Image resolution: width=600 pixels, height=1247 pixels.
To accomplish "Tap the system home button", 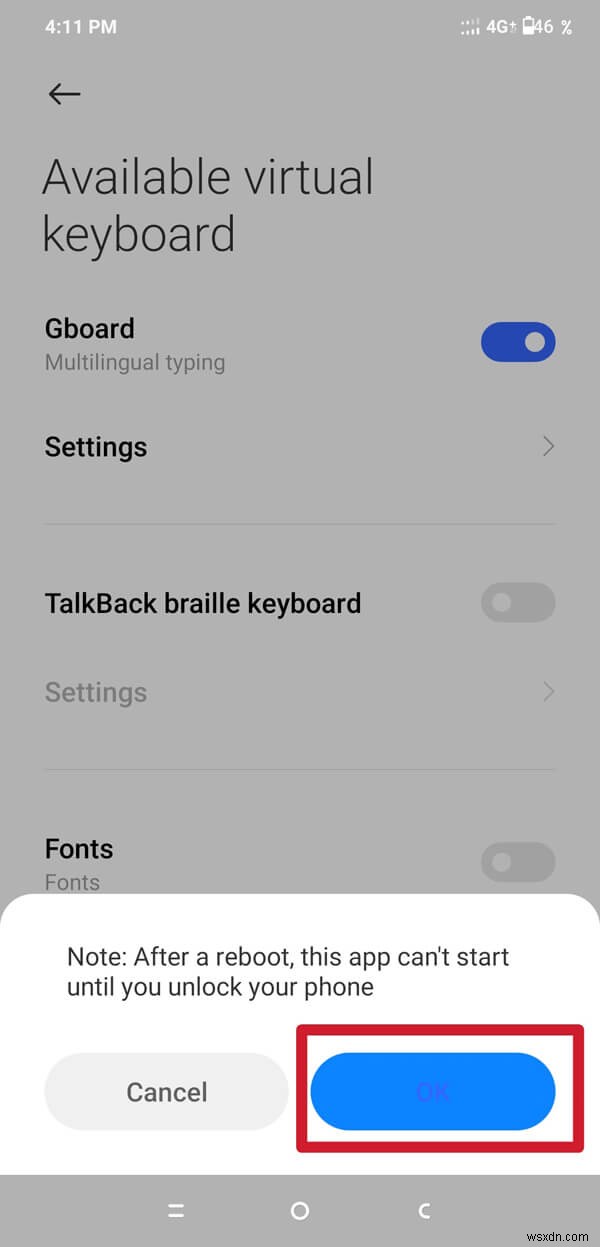I will (299, 1211).
